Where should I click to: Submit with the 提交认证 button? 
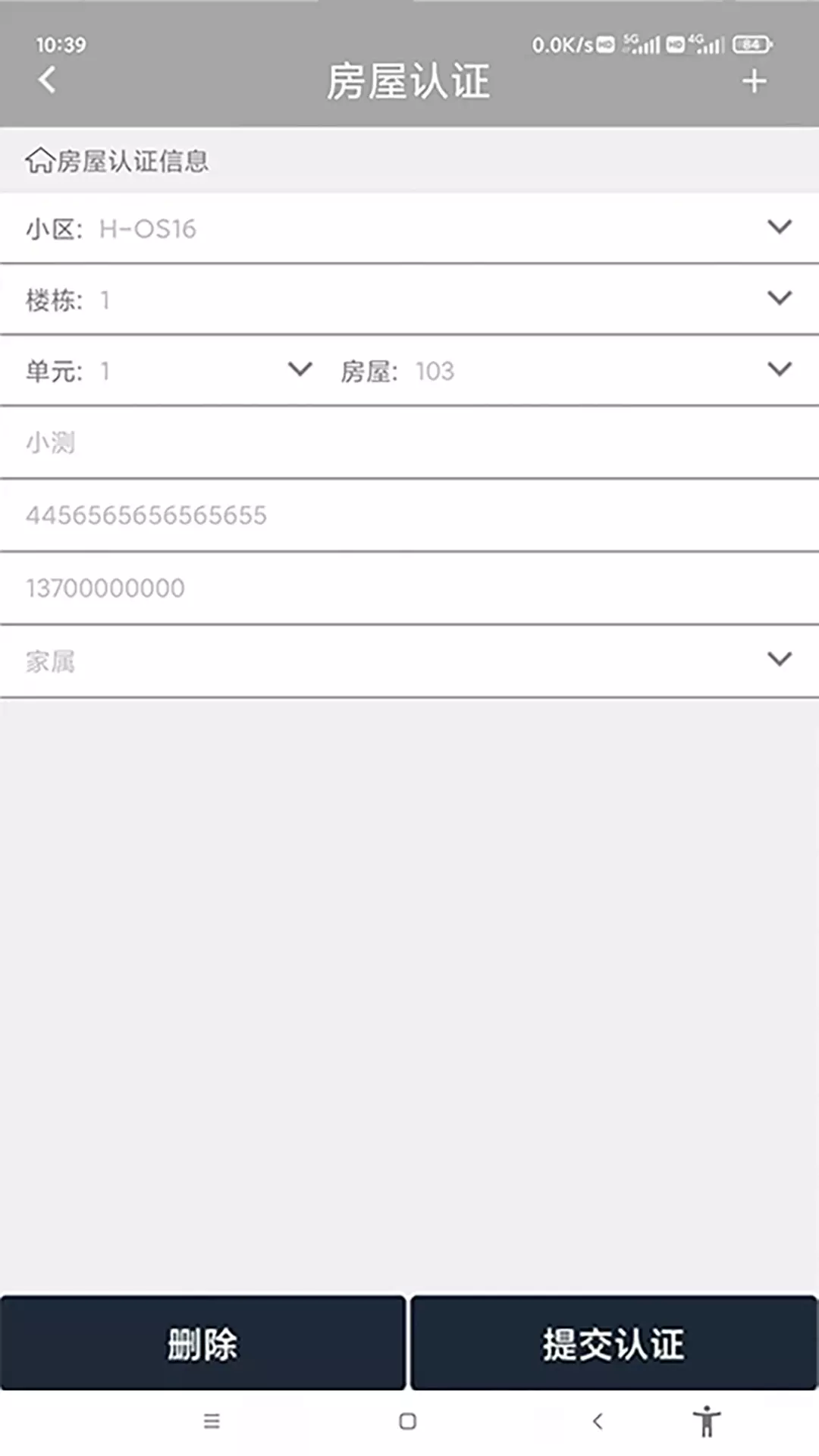[613, 1343]
